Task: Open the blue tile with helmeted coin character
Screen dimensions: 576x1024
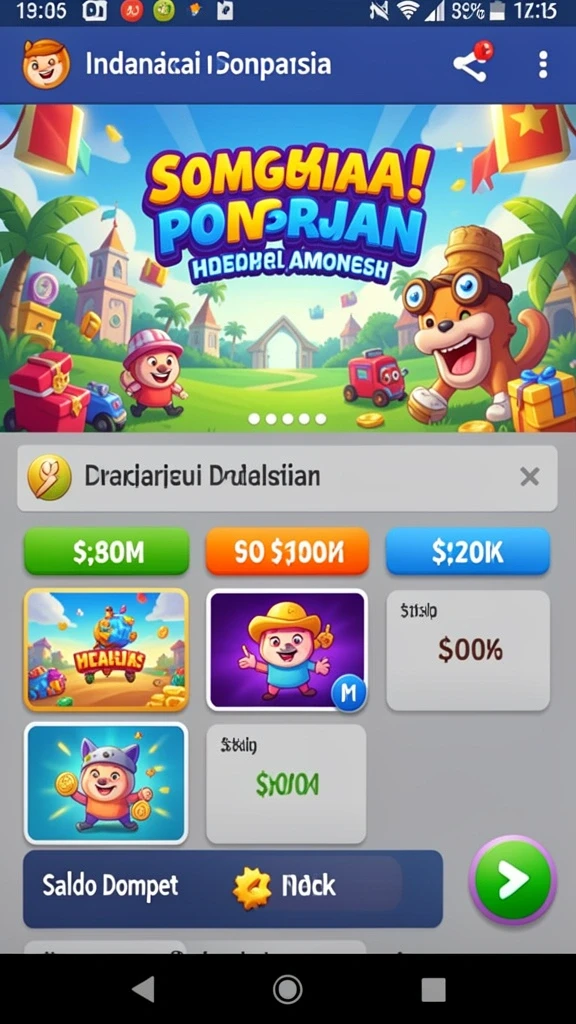Action: (x=106, y=782)
